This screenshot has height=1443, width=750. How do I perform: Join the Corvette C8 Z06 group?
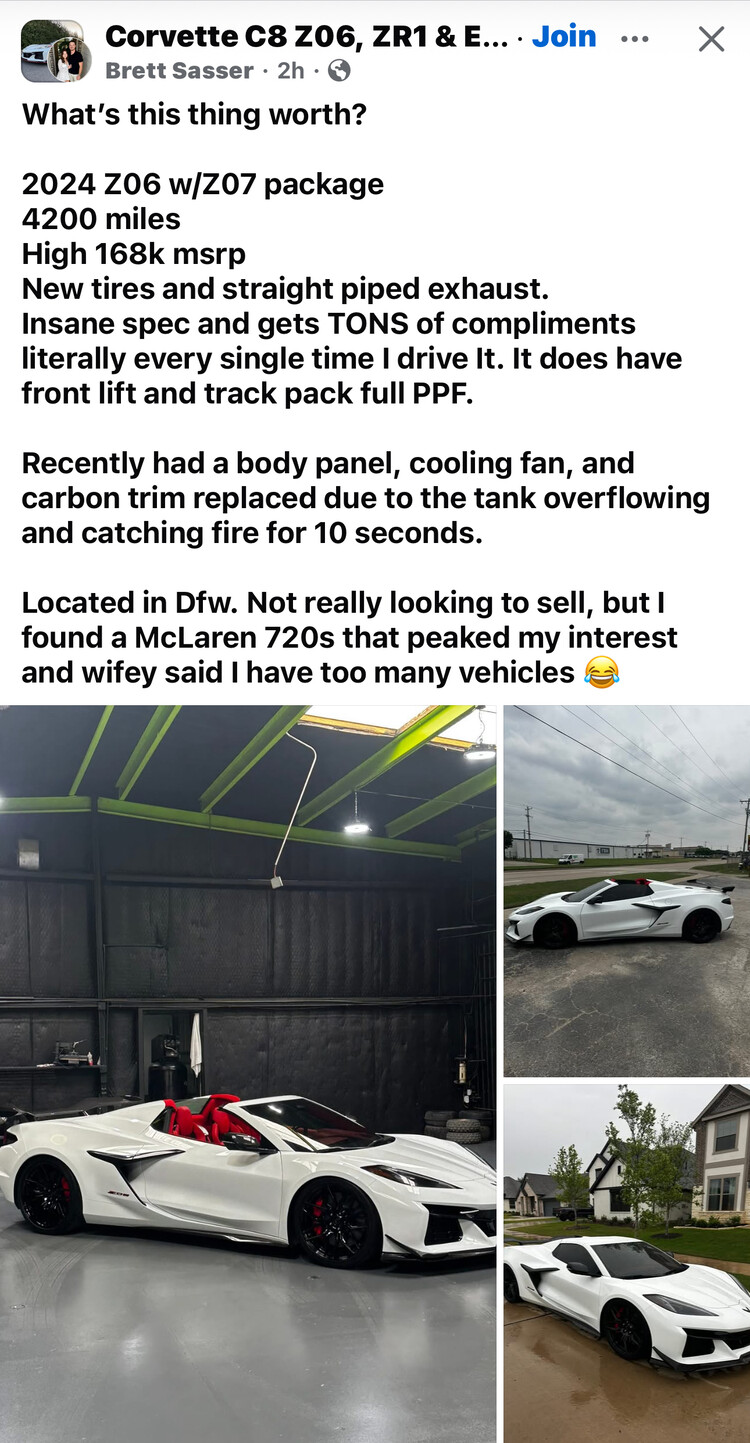(x=564, y=36)
